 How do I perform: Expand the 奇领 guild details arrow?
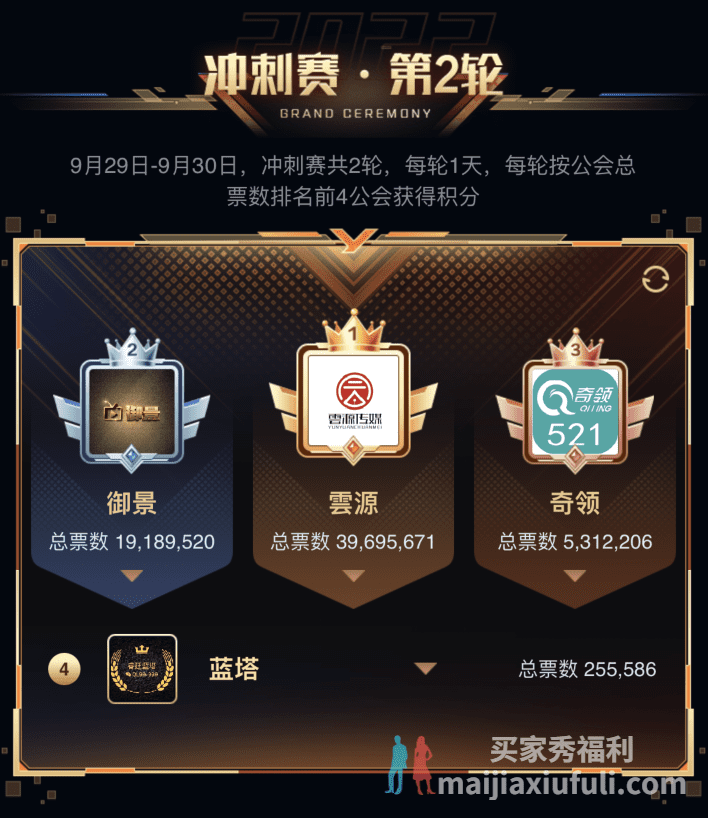pos(574,576)
